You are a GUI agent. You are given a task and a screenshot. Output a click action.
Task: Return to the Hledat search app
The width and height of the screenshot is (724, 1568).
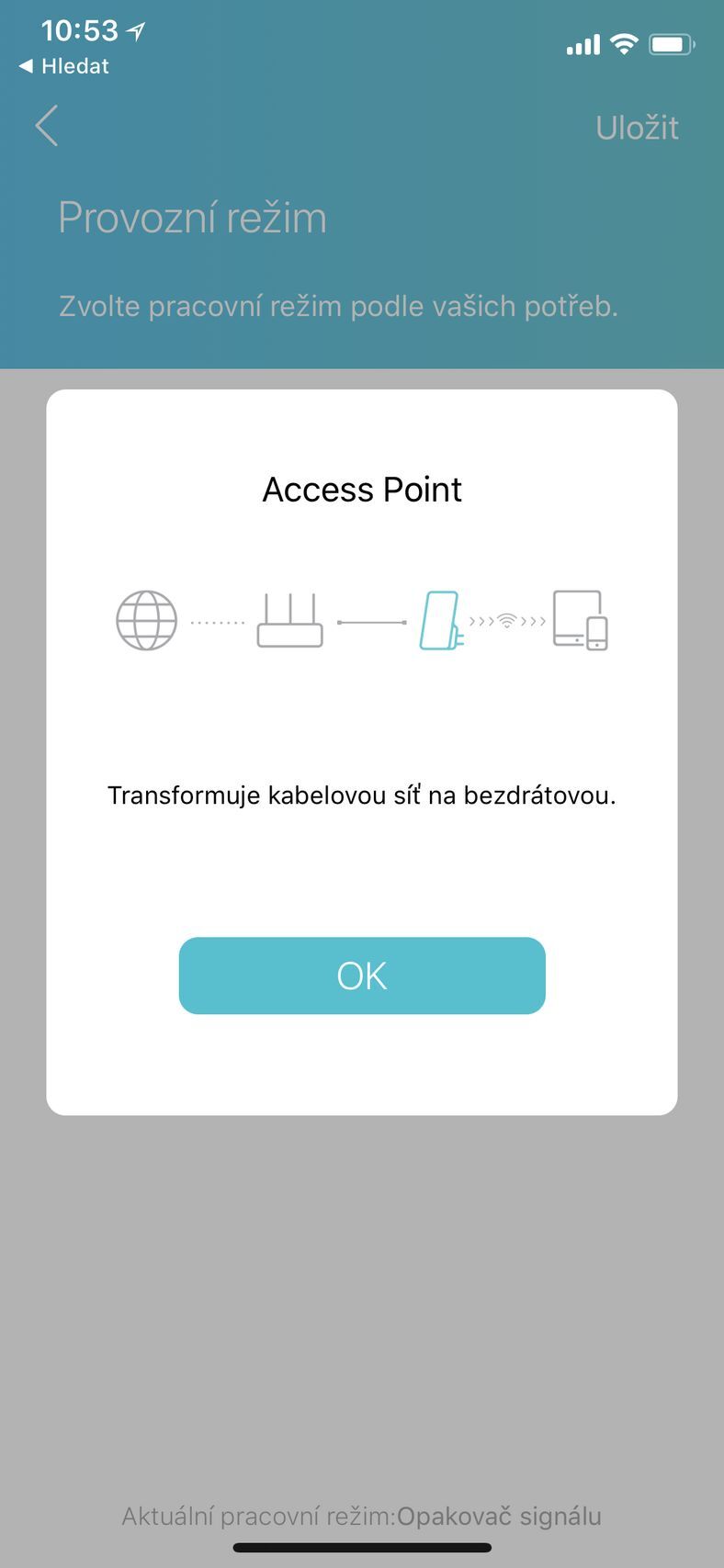63,66
